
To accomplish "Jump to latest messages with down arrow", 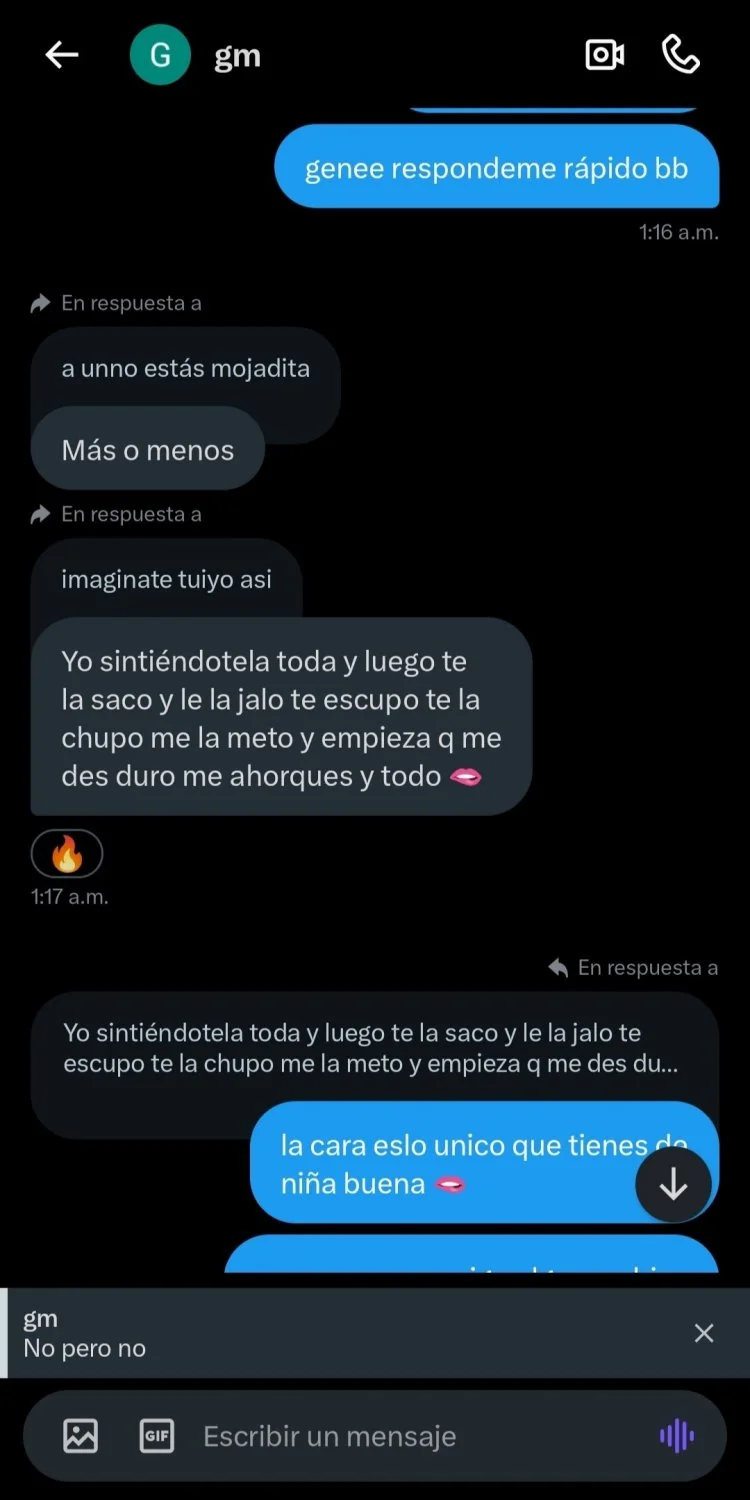I will click(x=673, y=1185).
